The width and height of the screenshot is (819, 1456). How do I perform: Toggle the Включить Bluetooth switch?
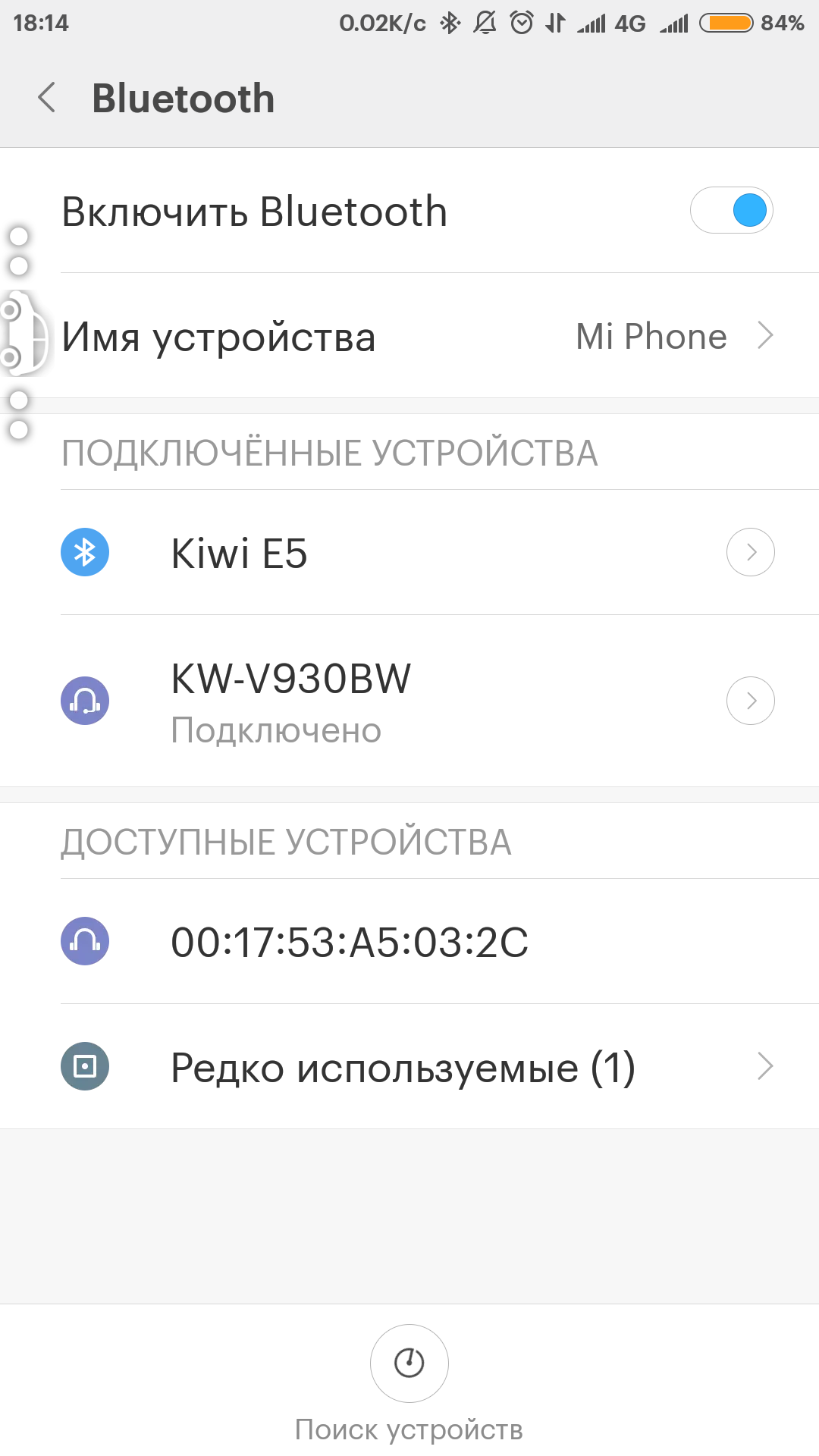[x=731, y=210]
